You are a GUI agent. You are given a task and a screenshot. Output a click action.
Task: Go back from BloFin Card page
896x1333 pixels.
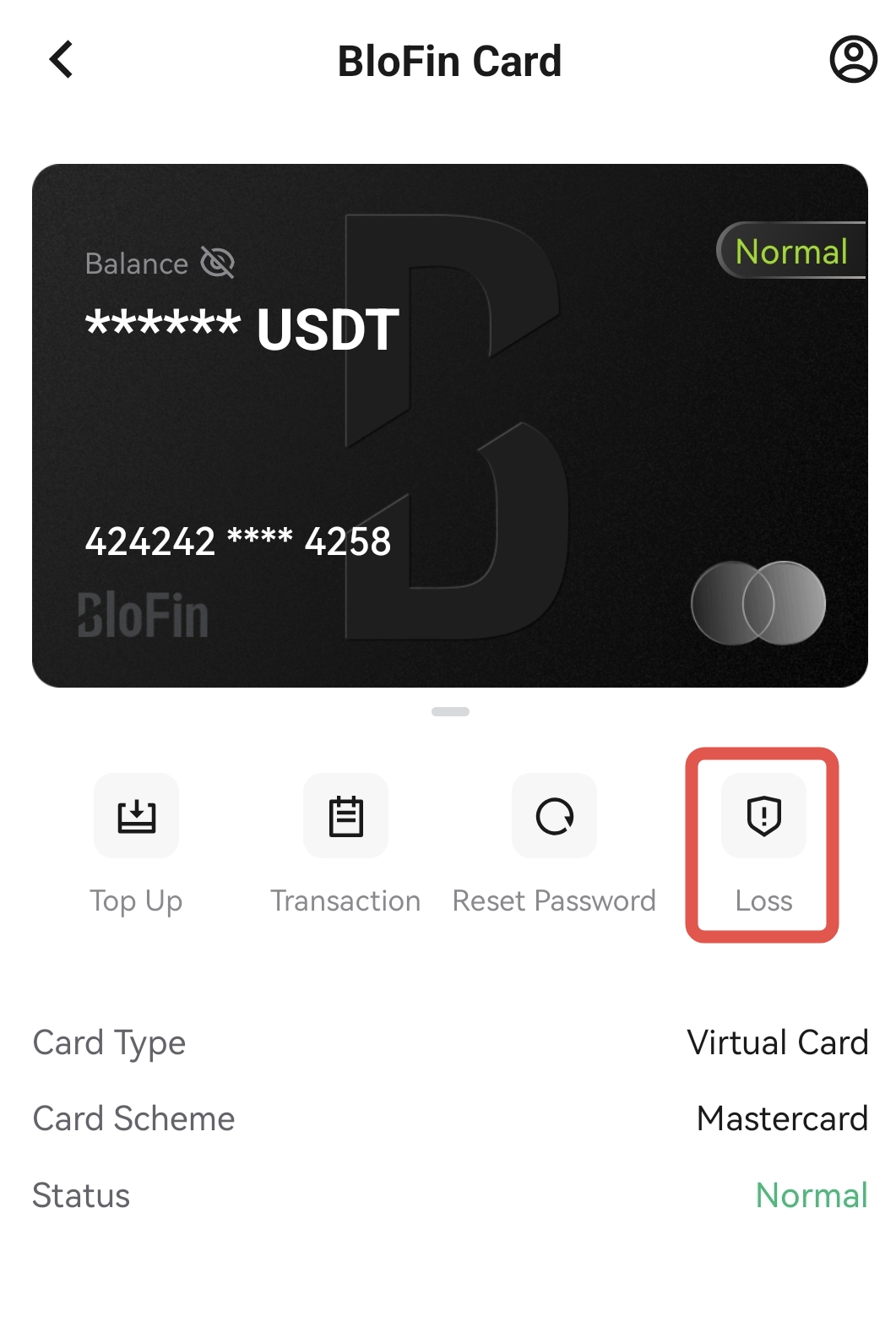61,60
